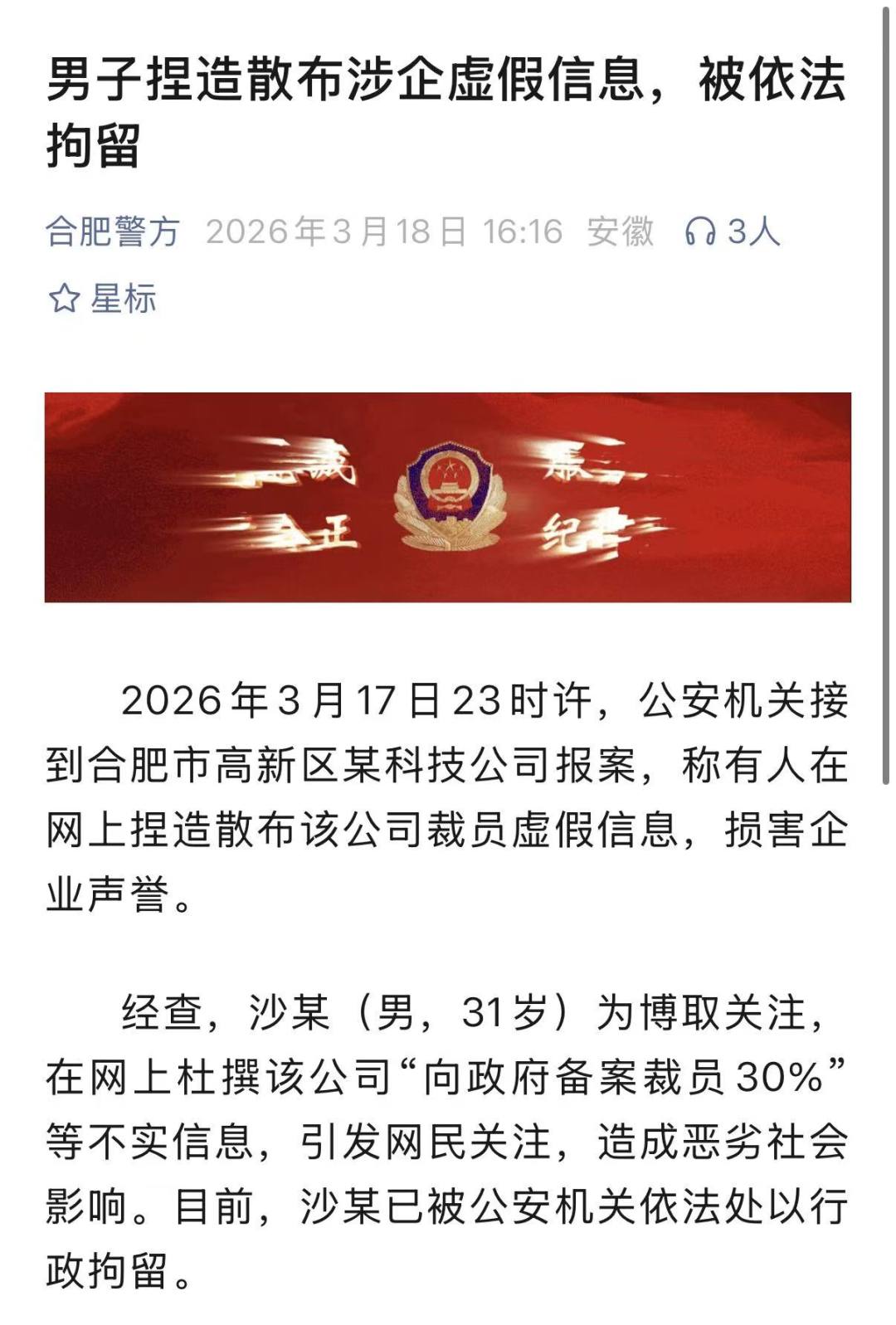Tap the headphone listen icon
896x1325 pixels.
(699, 232)
